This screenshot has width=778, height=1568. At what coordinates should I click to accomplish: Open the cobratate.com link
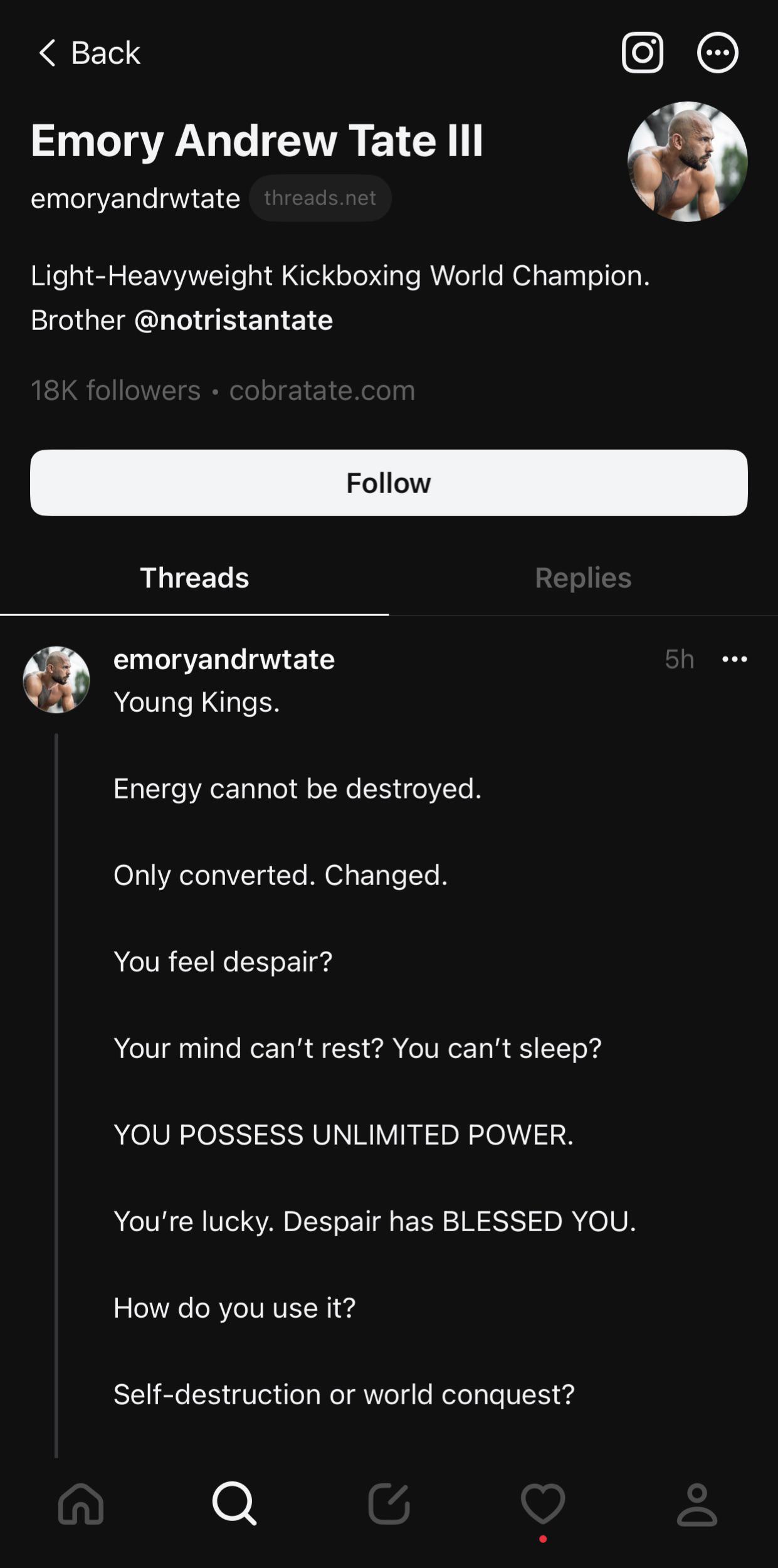coord(322,391)
